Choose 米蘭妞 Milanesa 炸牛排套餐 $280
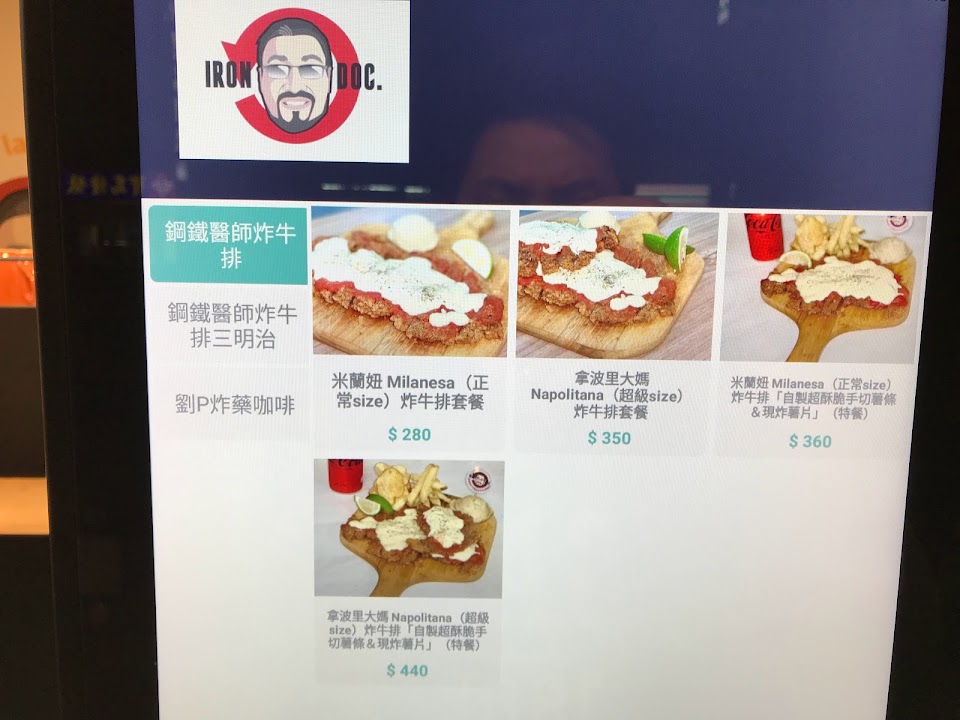This screenshot has width=960, height=720. pos(409,330)
